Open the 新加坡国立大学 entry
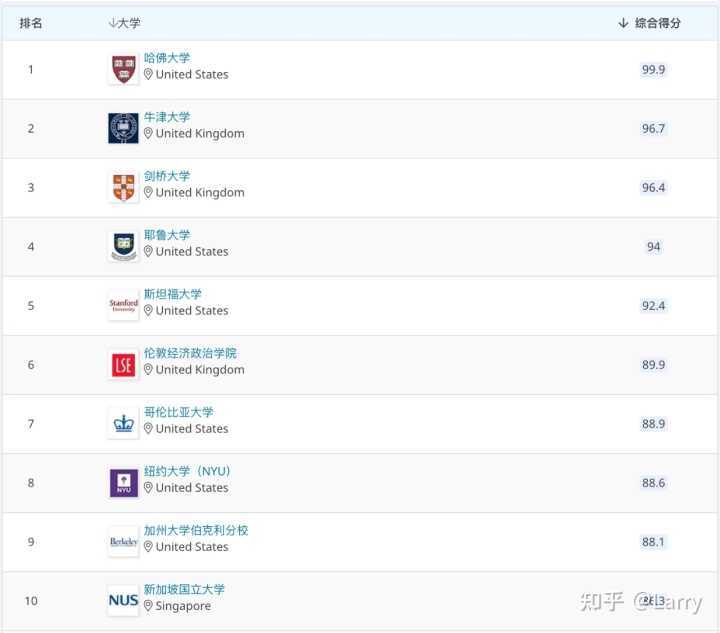720x633 pixels. click(184, 589)
